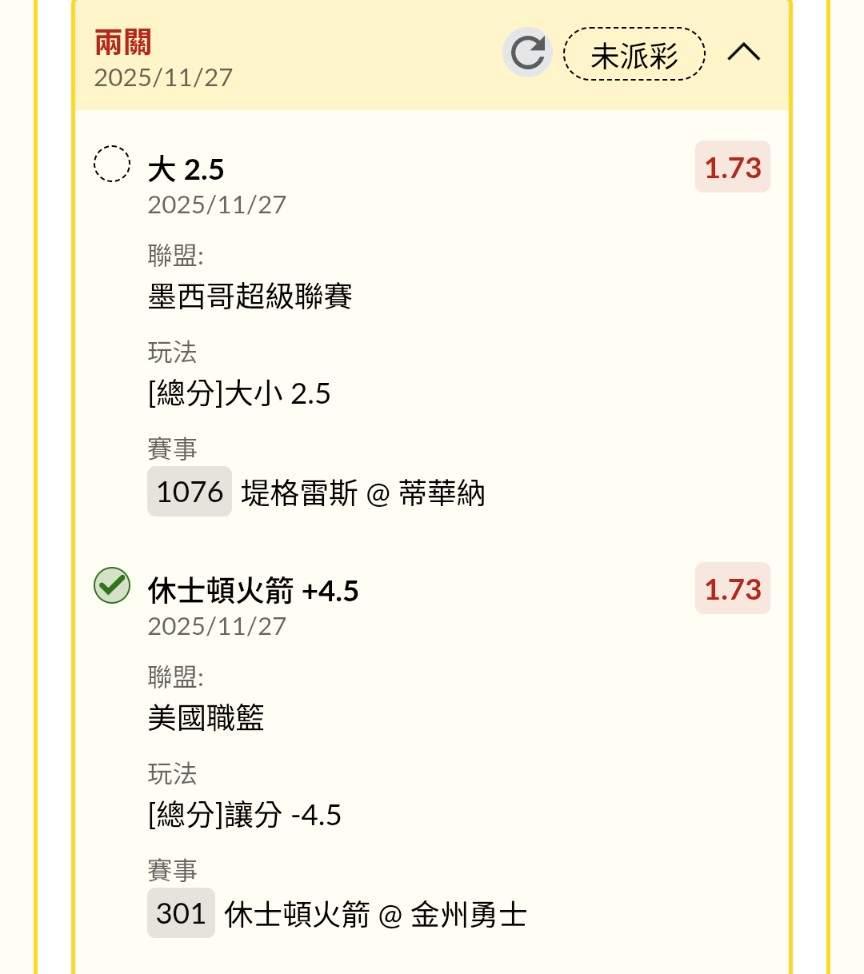
Task: Refresh the 兩關 bet slip status
Action: click(x=527, y=53)
